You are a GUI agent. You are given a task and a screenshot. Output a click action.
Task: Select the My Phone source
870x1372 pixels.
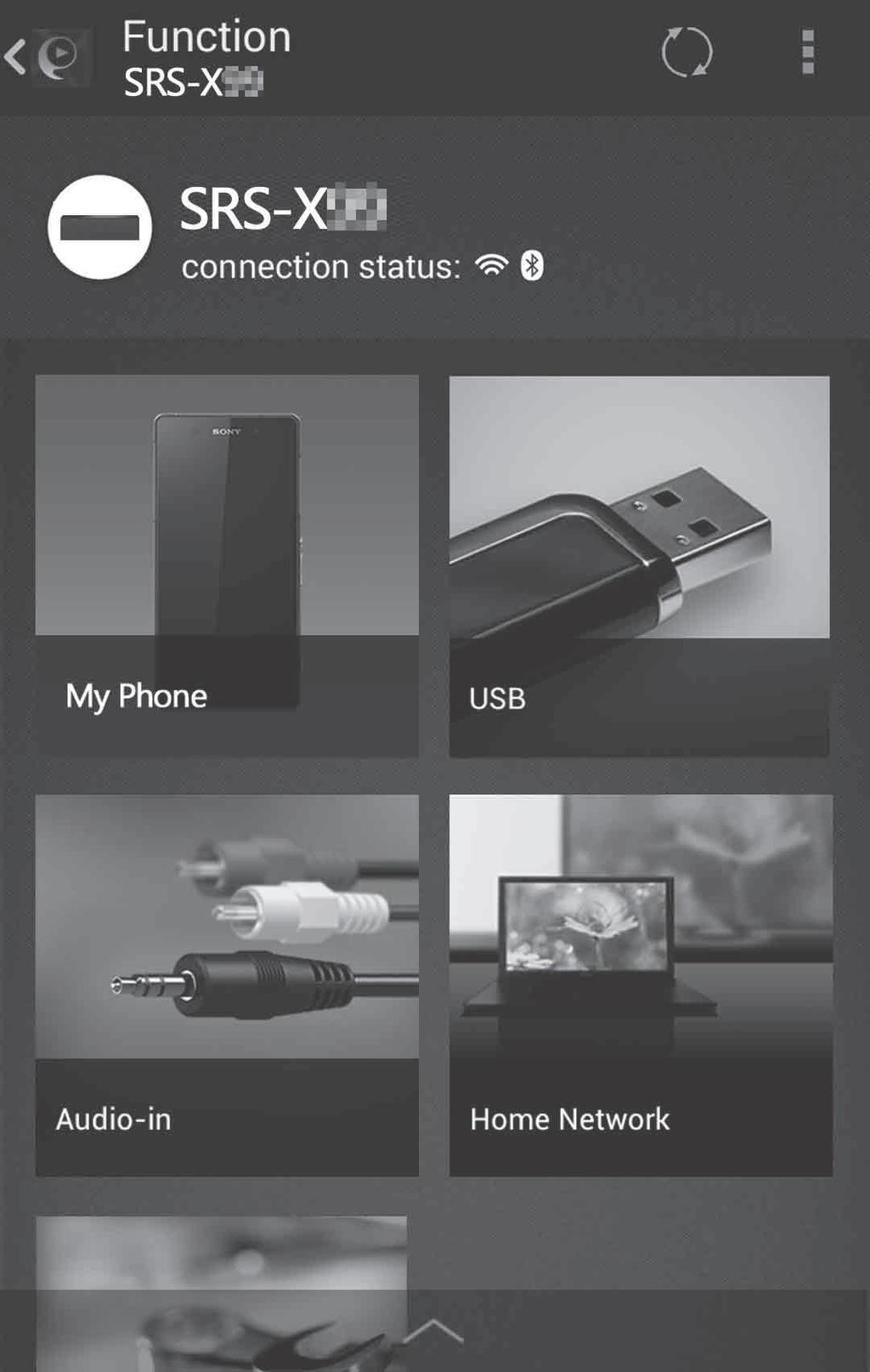point(227,565)
